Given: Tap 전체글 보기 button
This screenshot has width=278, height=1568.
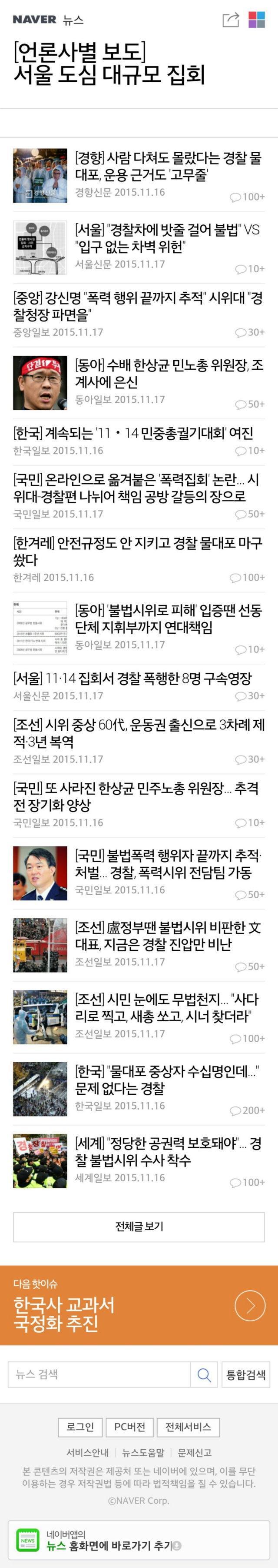Looking at the screenshot, I should [139, 1226].
